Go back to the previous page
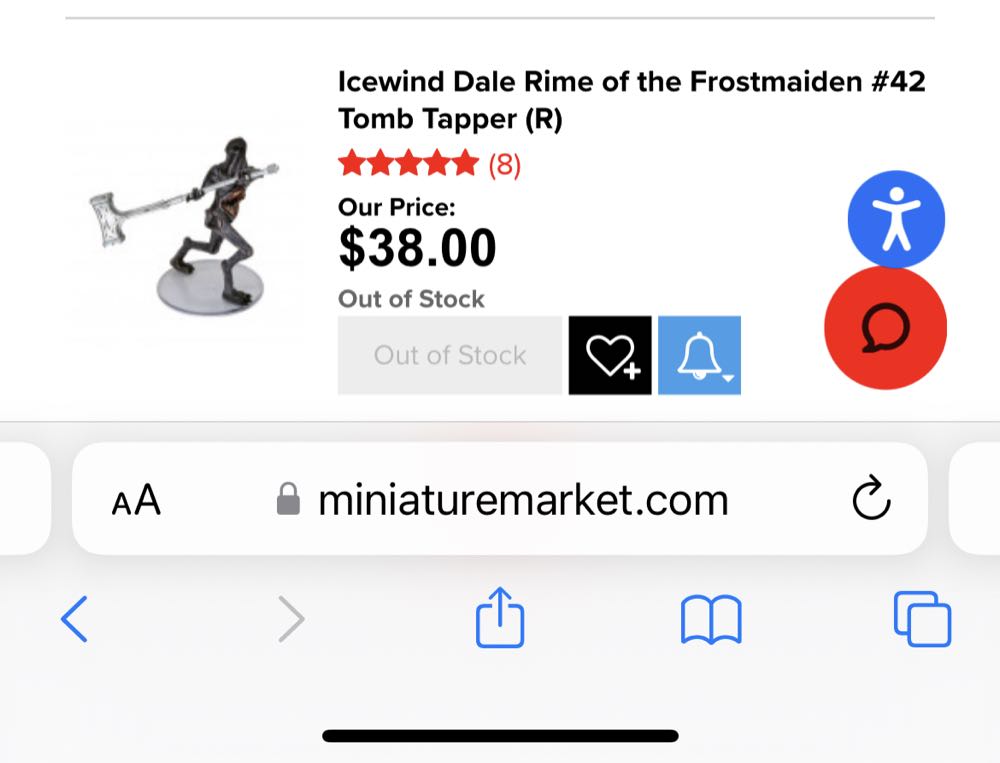1000x763 pixels. pyautogui.click(x=75, y=620)
